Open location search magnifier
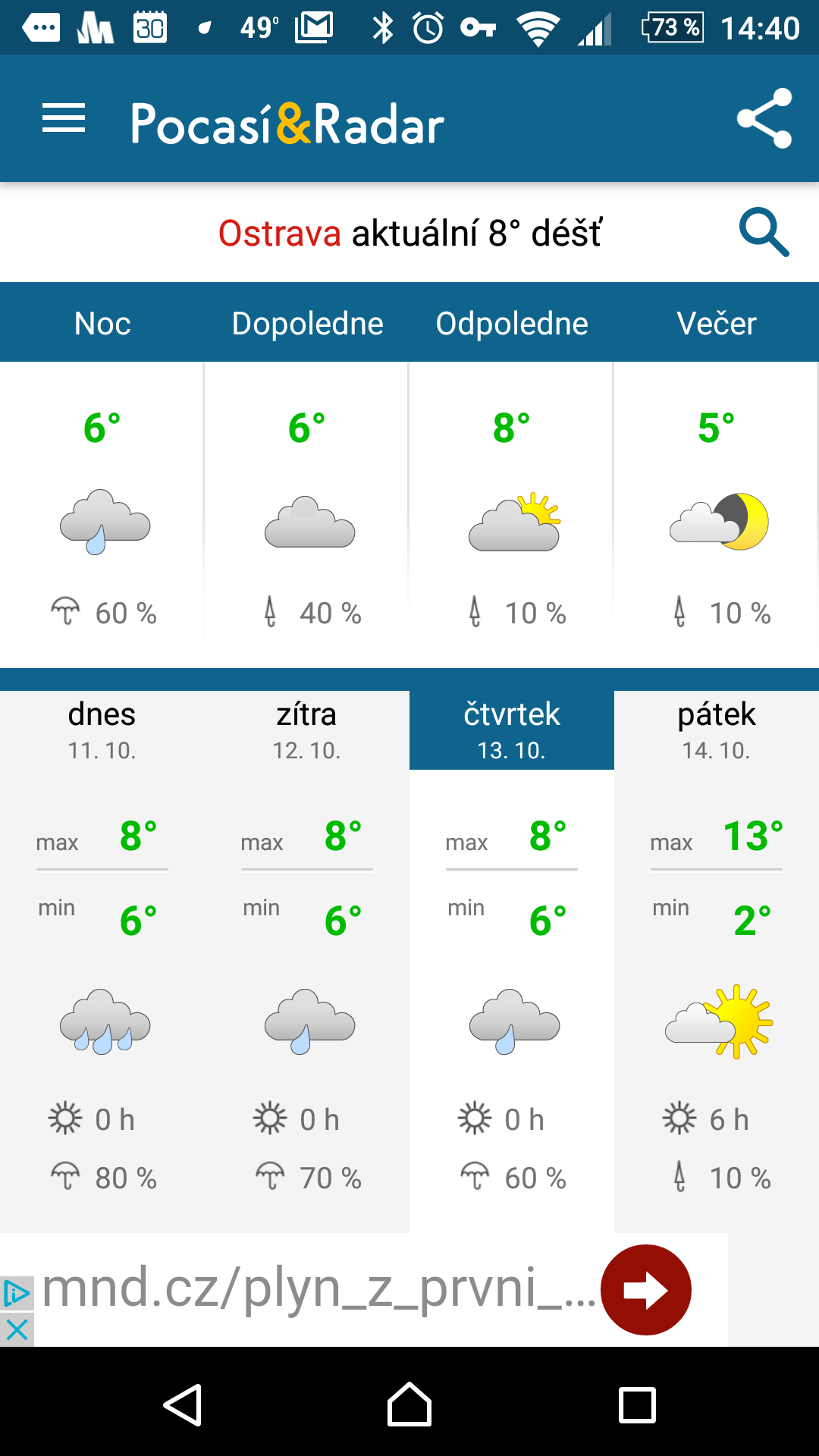 764,233
